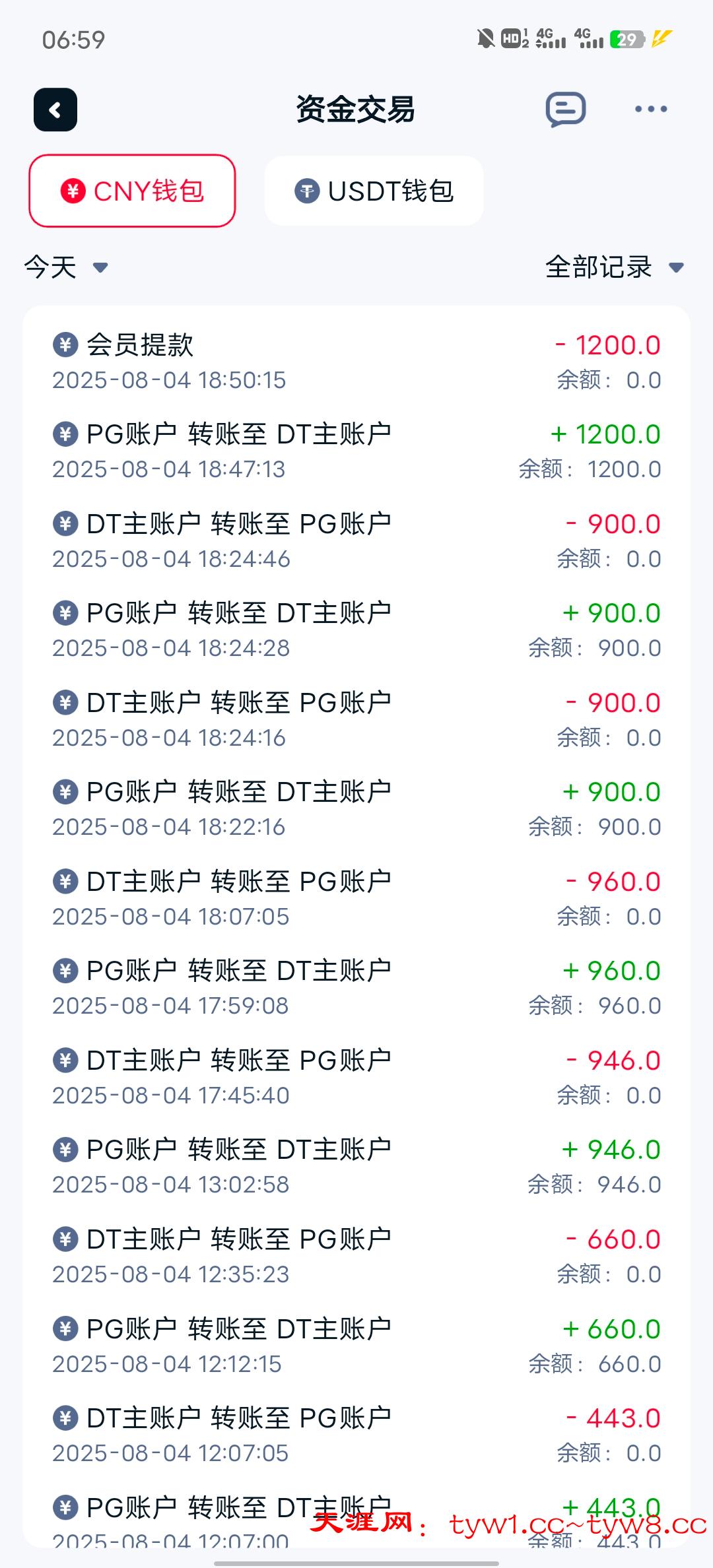713x1568 pixels.
Task: Switch to the USDT钱包 tab
Action: (x=374, y=191)
